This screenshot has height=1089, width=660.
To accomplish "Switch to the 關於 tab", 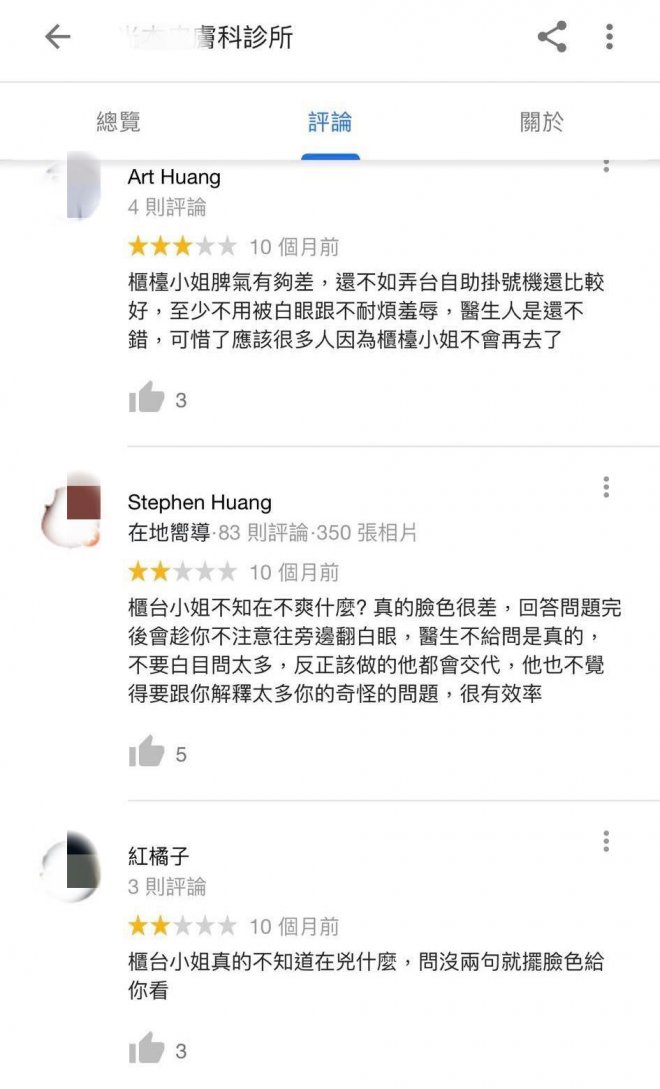I will [542, 122].
